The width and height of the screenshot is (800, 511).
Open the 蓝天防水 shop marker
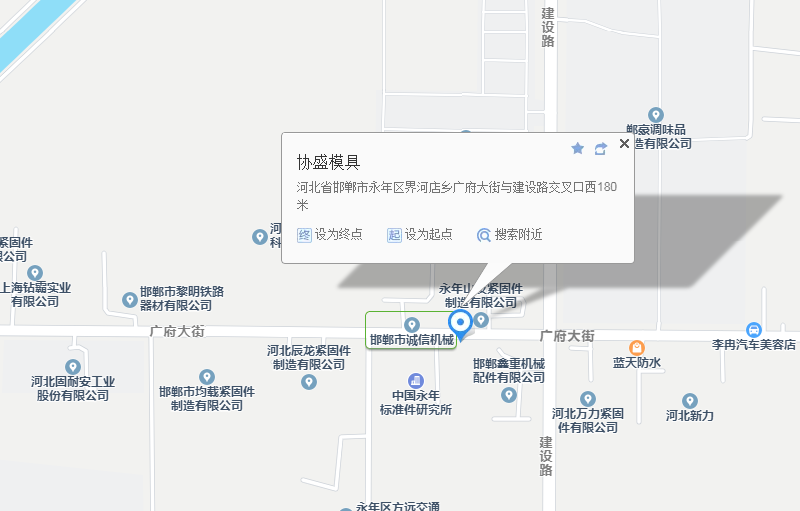click(637, 348)
